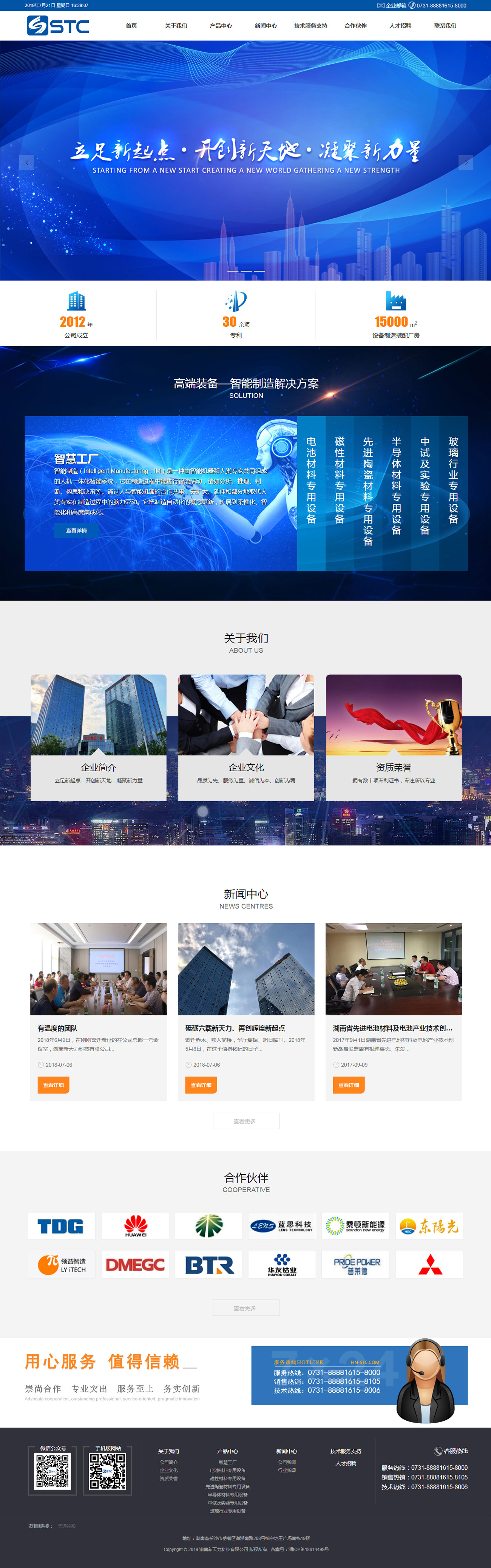
Task: Tap 查看更多 below the news cards
Action: [x=246, y=1121]
